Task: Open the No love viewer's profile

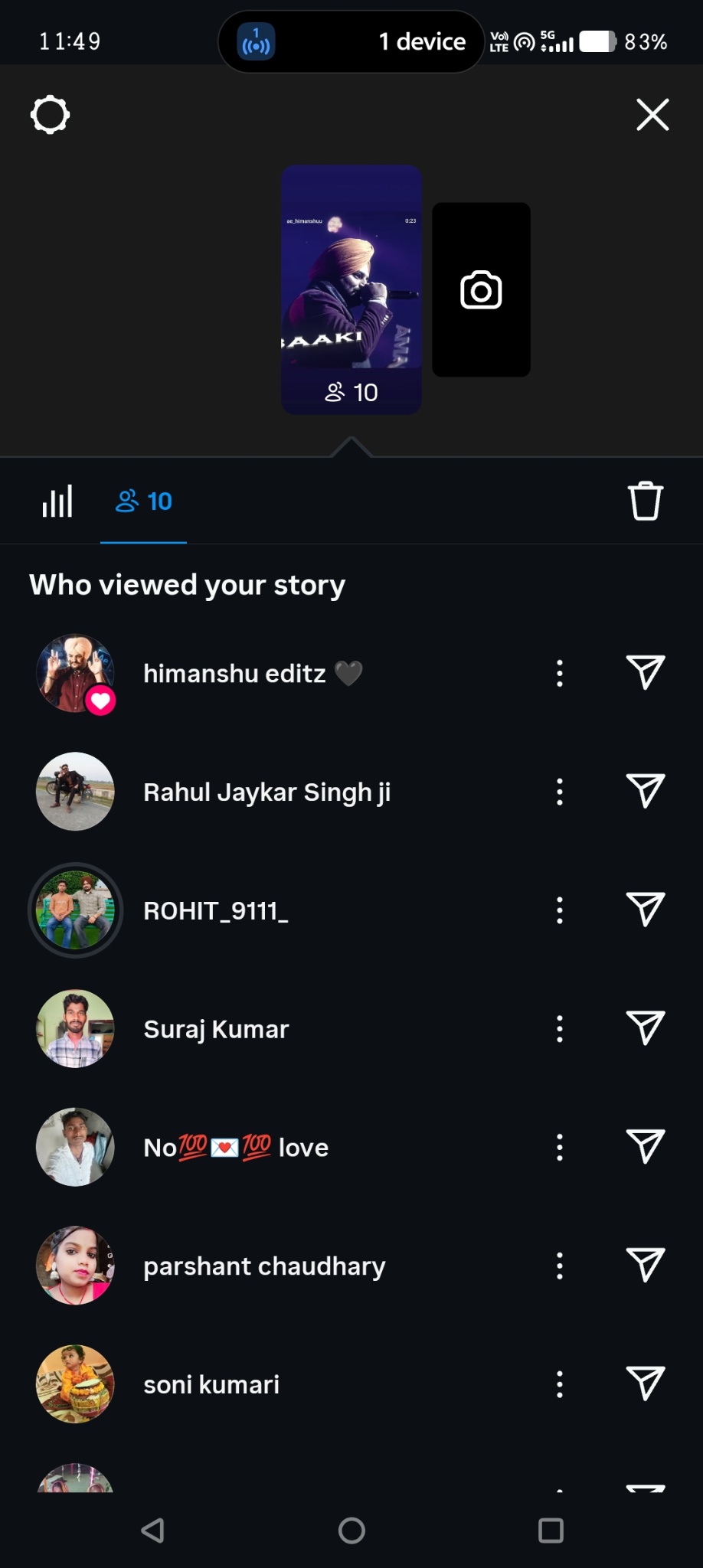Action: [x=236, y=1147]
